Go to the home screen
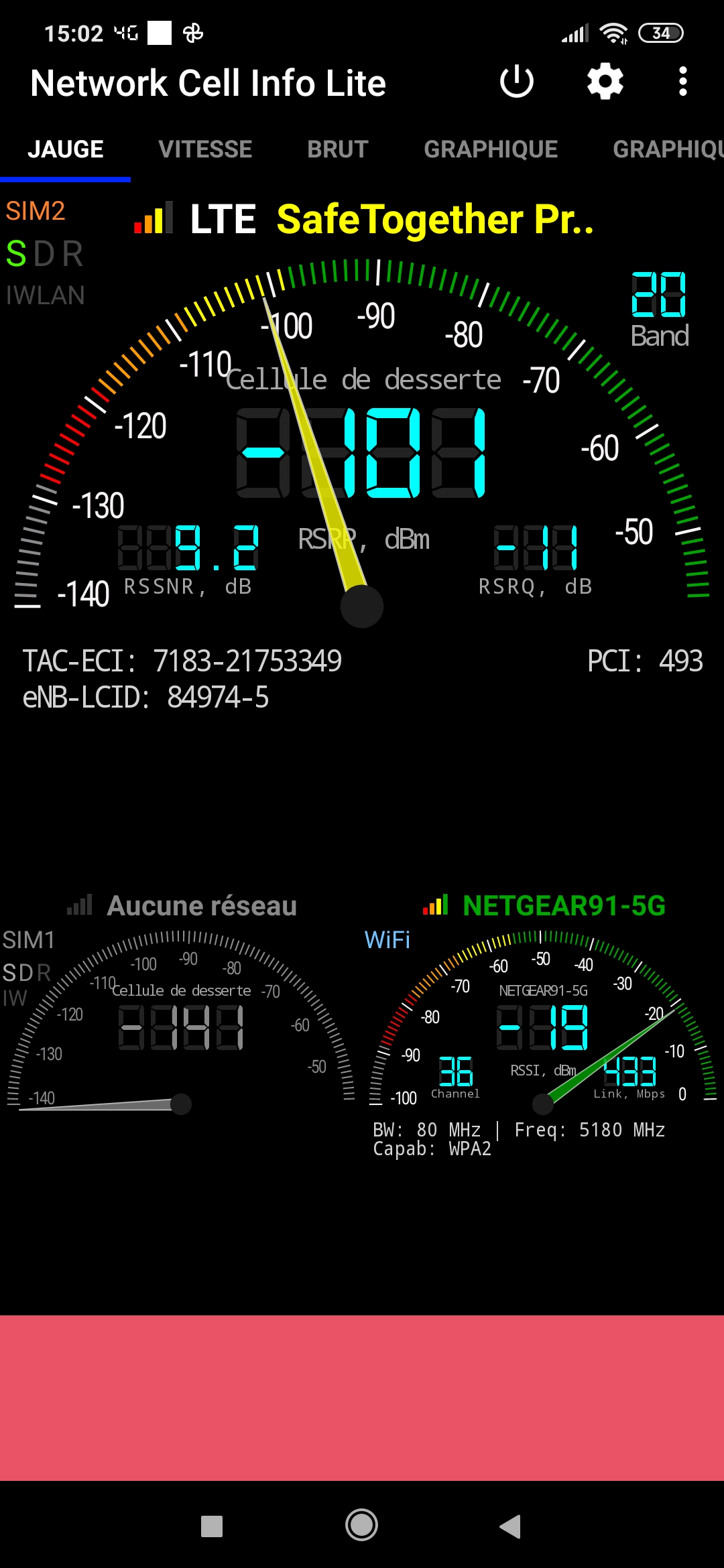Image resolution: width=724 pixels, height=1568 pixels. [x=361, y=1525]
